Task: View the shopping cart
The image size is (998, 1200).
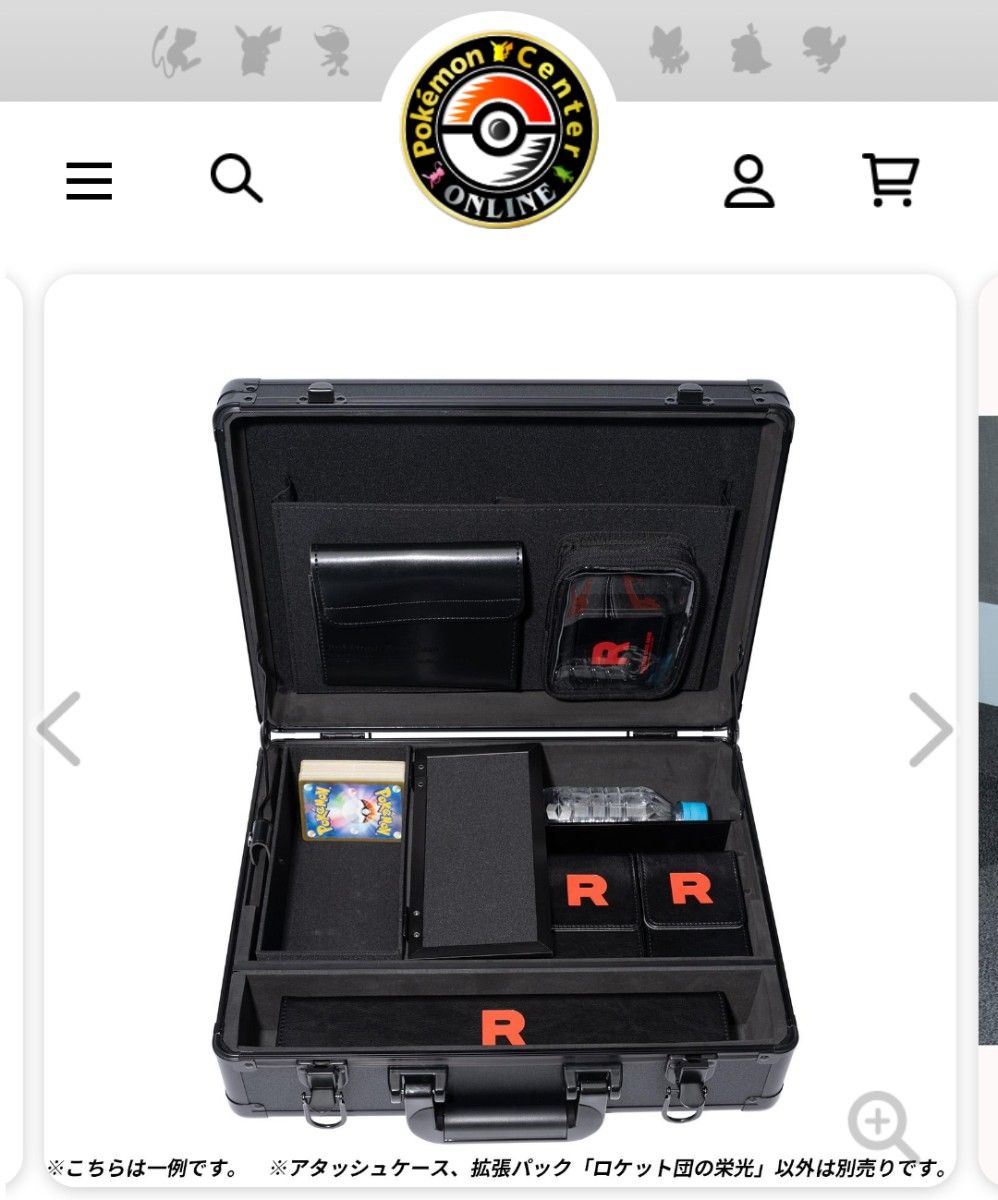Action: [890, 180]
